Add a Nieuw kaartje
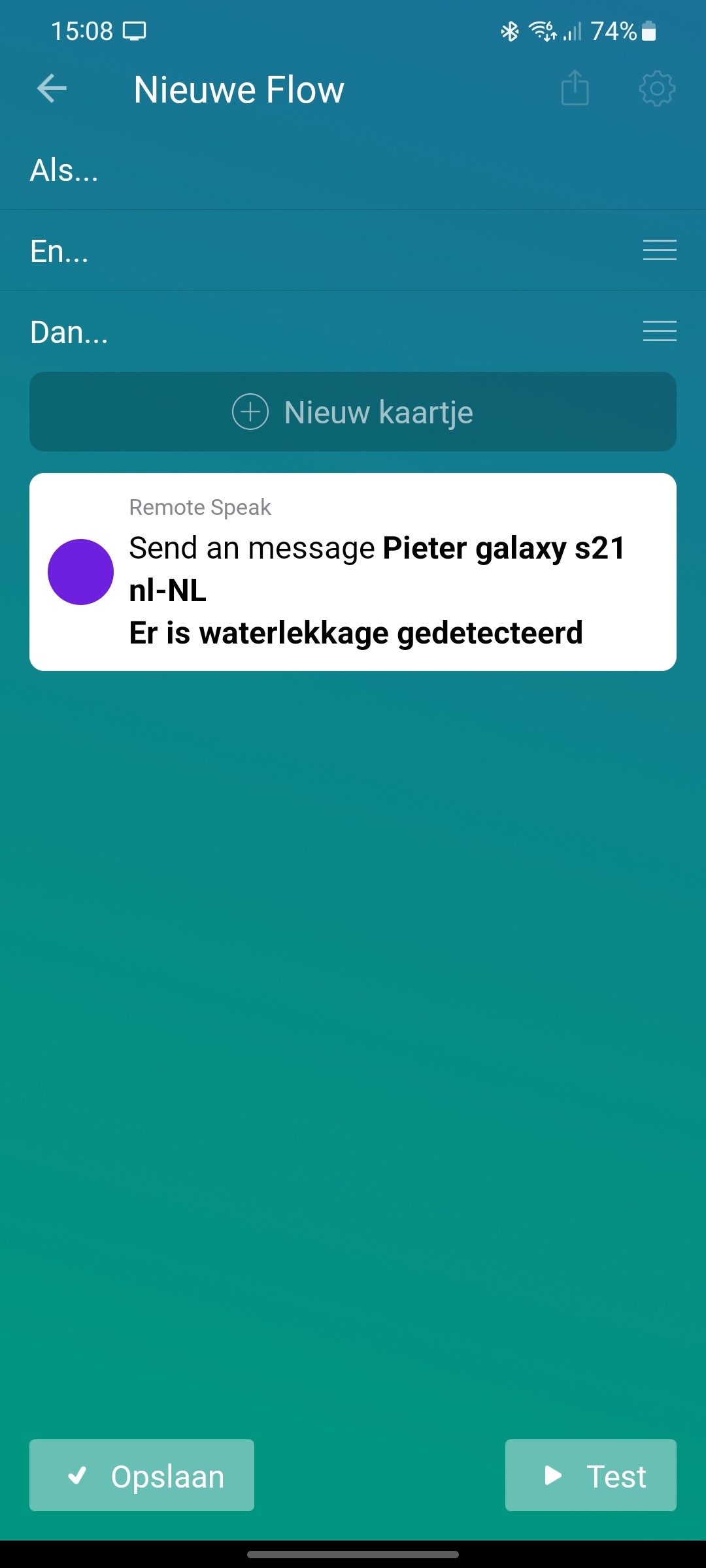706x1568 pixels. click(x=353, y=412)
